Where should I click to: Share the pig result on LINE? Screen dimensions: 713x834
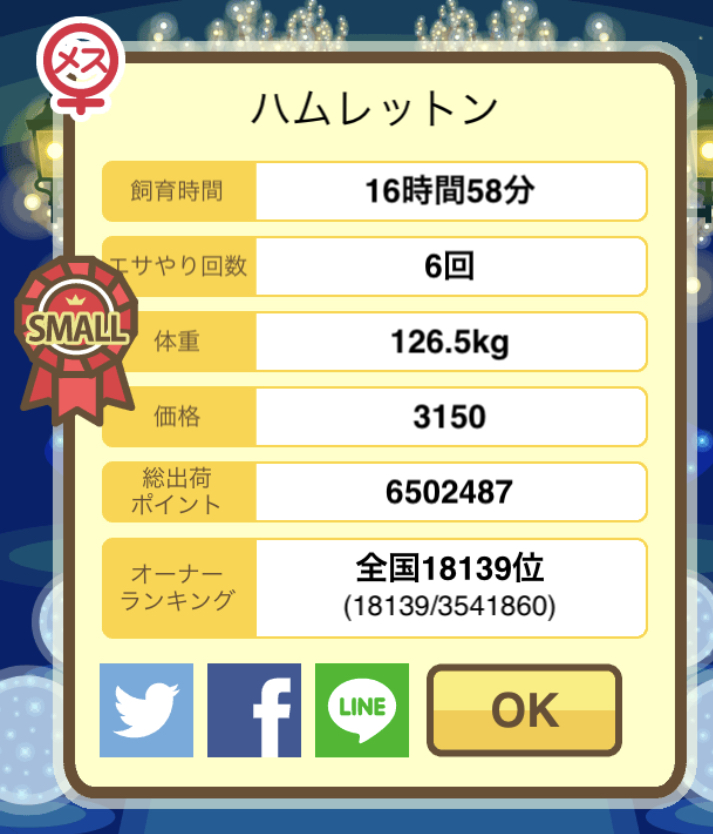click(362, 710)
